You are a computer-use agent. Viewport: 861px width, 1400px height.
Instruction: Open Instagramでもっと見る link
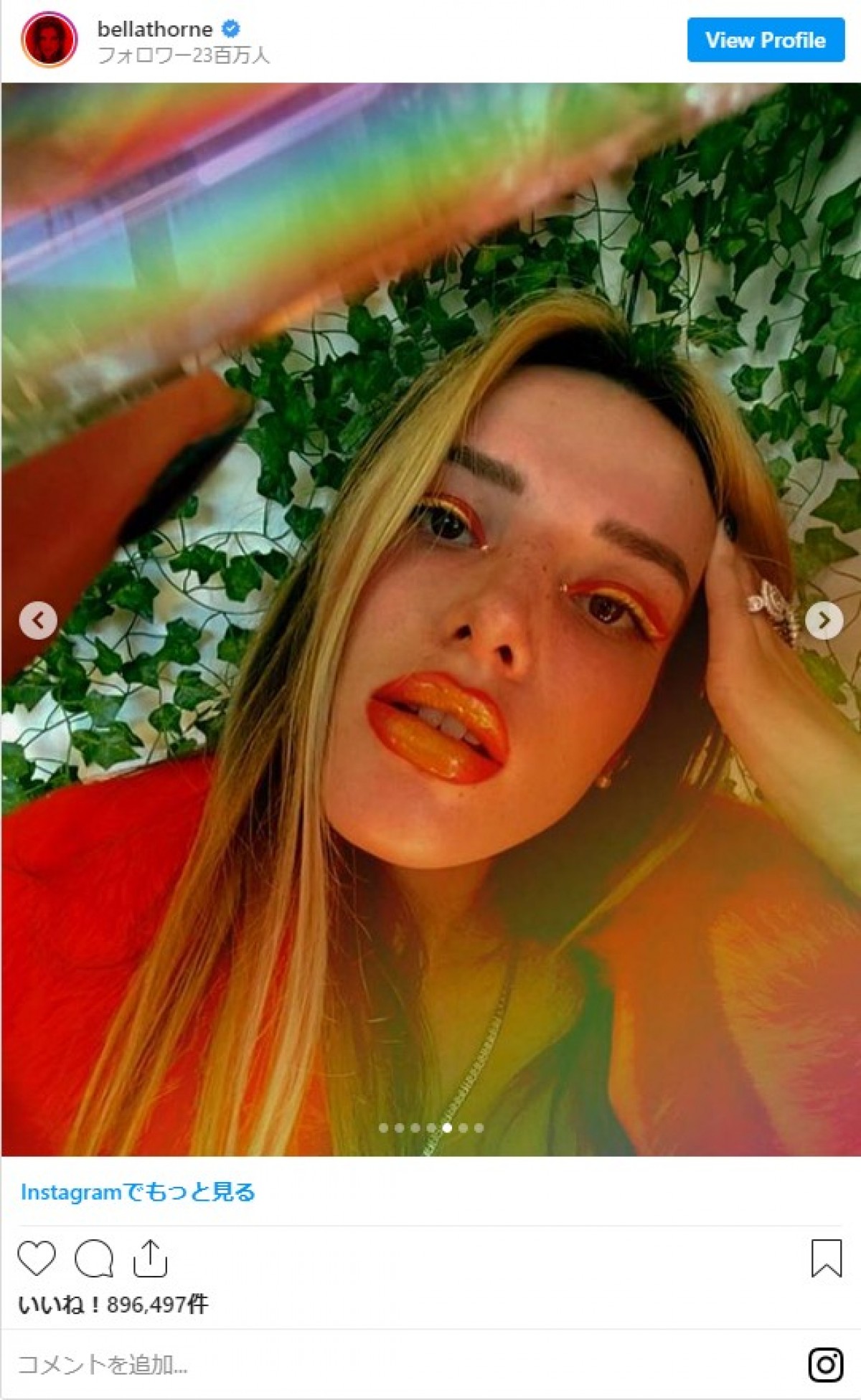point(138,1193)
